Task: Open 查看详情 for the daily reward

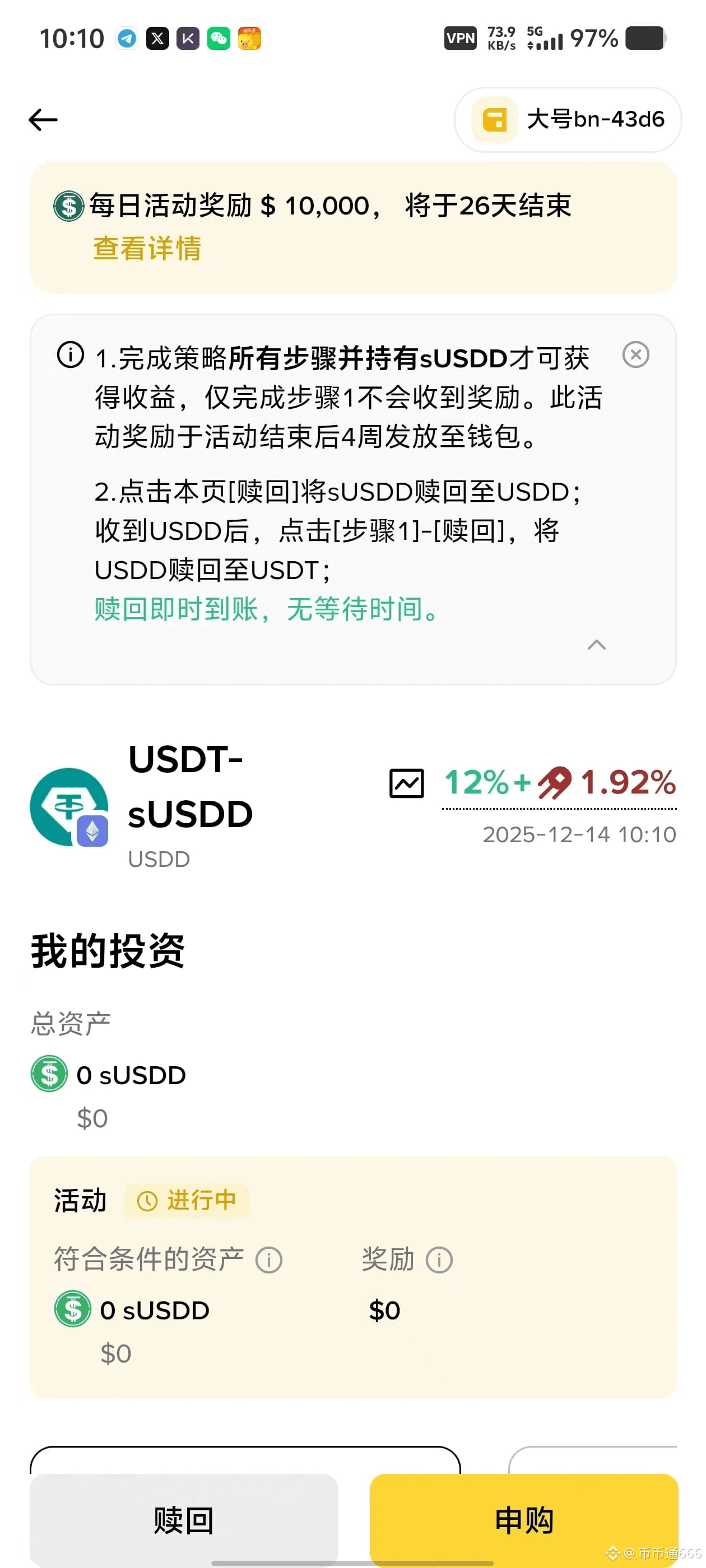Action: pos(147,249)
